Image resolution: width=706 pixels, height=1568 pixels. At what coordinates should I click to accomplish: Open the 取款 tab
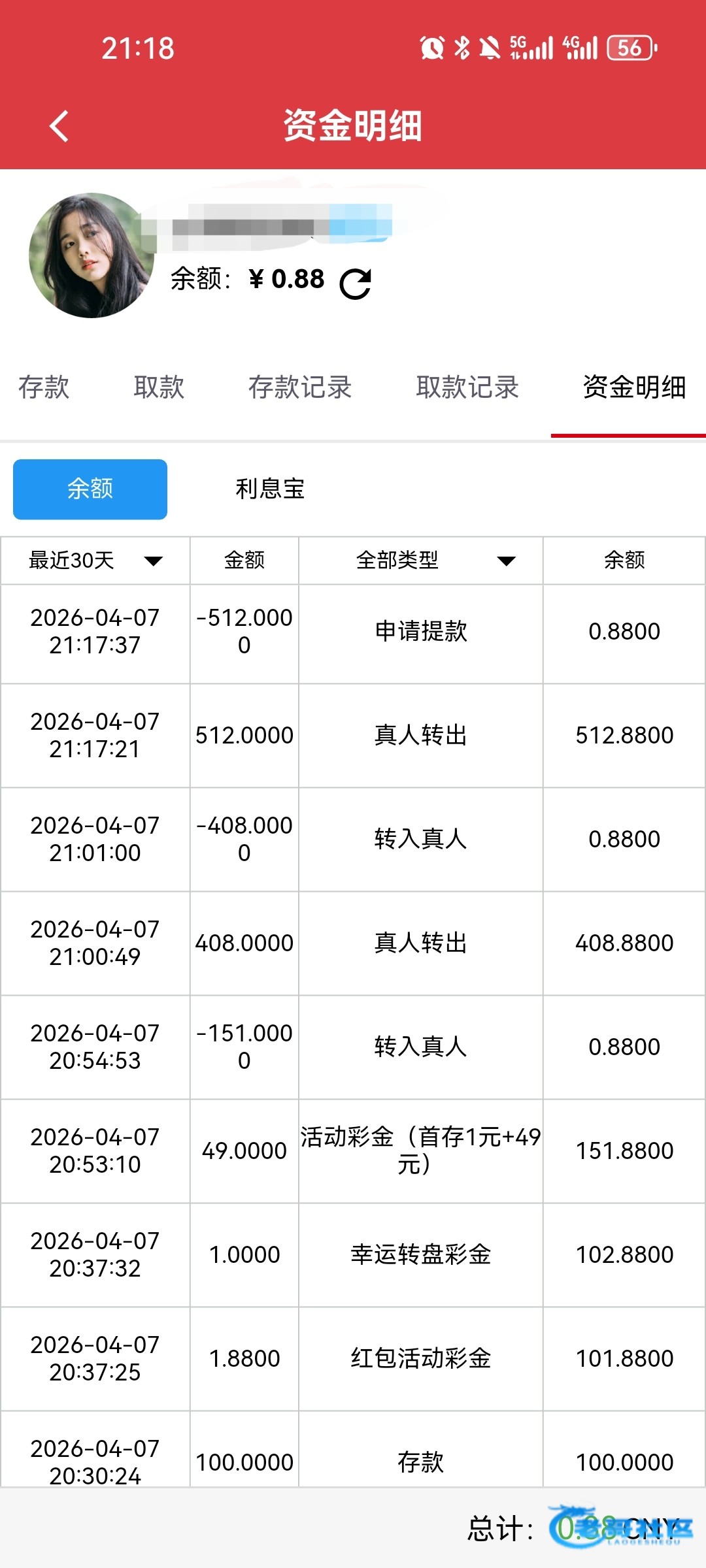(x=159, y=387)
